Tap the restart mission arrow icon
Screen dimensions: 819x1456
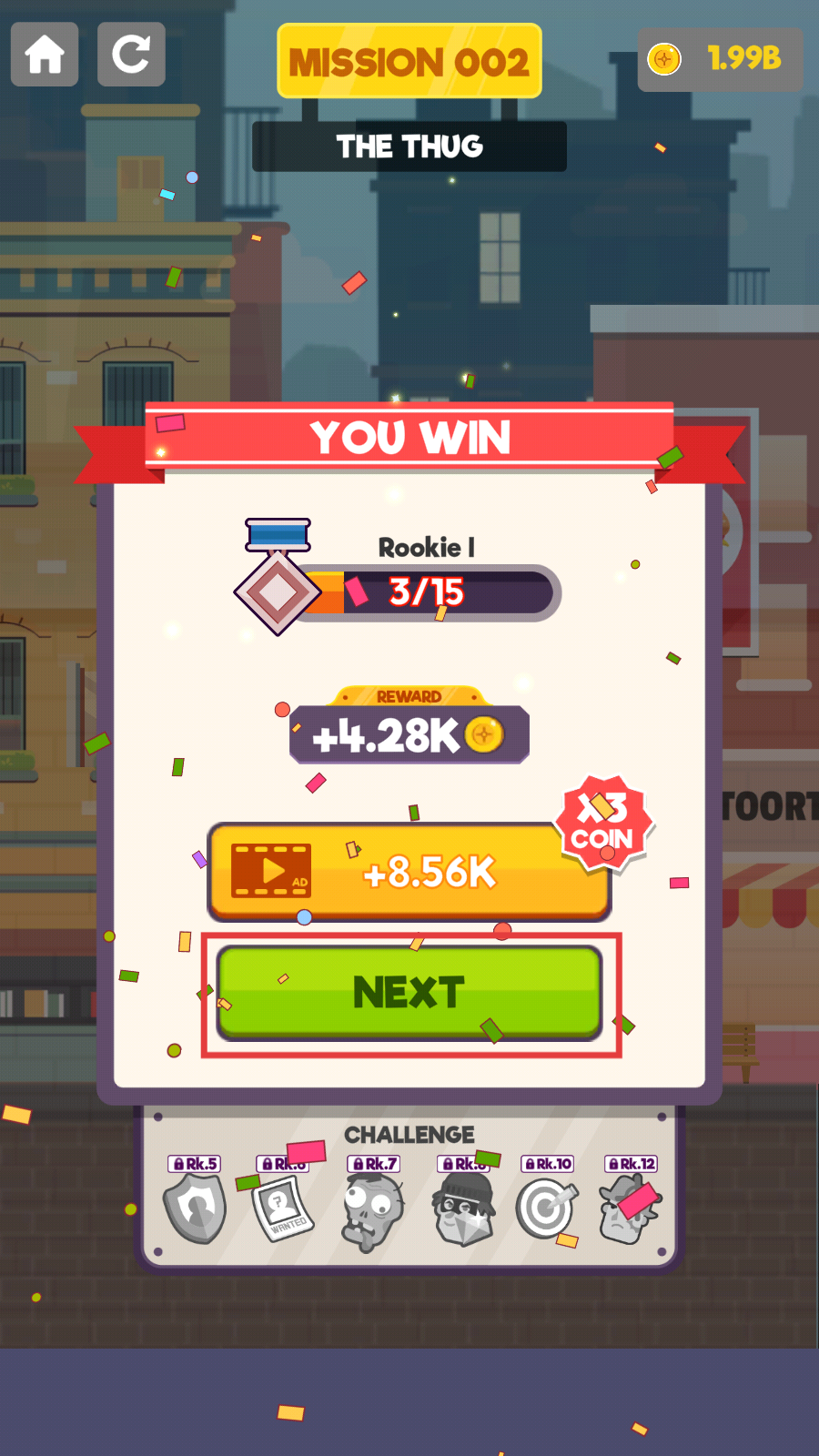point(131,55)
